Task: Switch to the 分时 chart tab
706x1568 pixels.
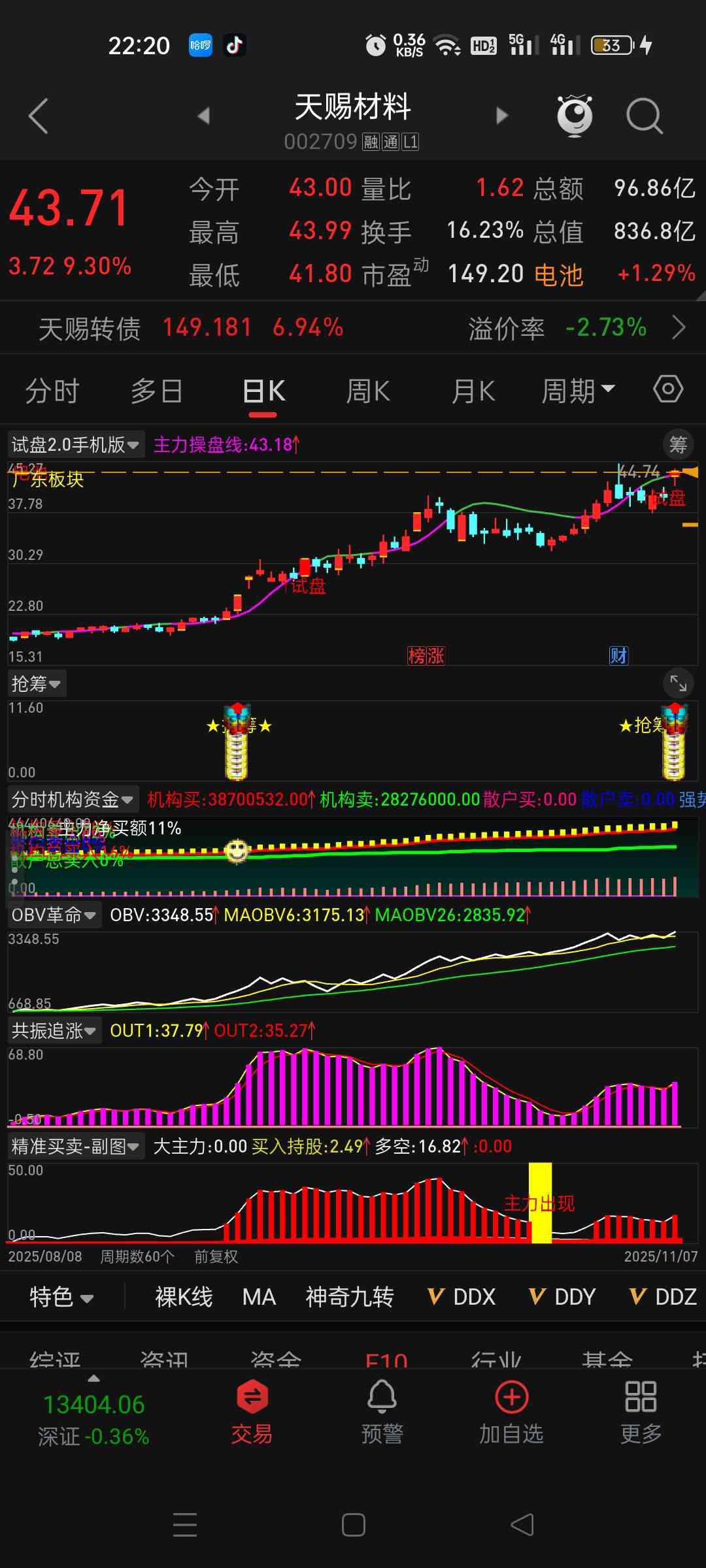Action: [52, 391]
